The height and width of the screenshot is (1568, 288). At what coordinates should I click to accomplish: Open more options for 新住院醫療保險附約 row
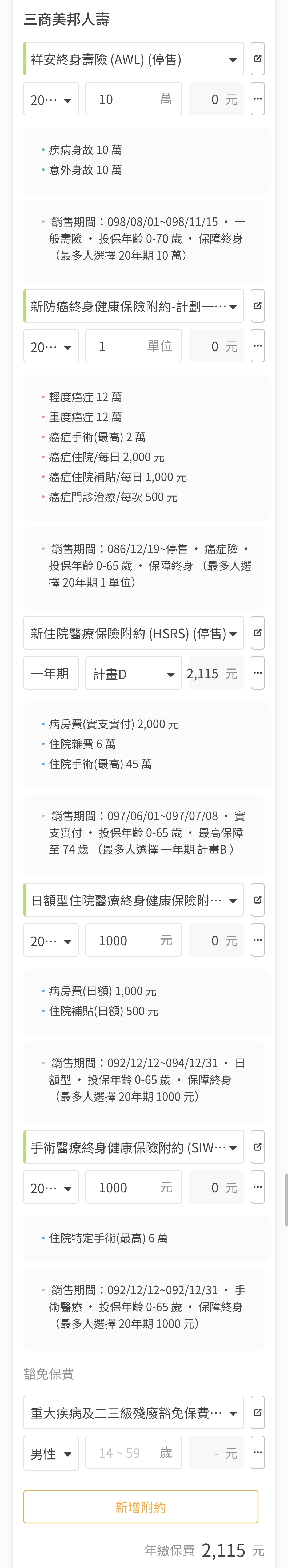click(x=258, y=673)
